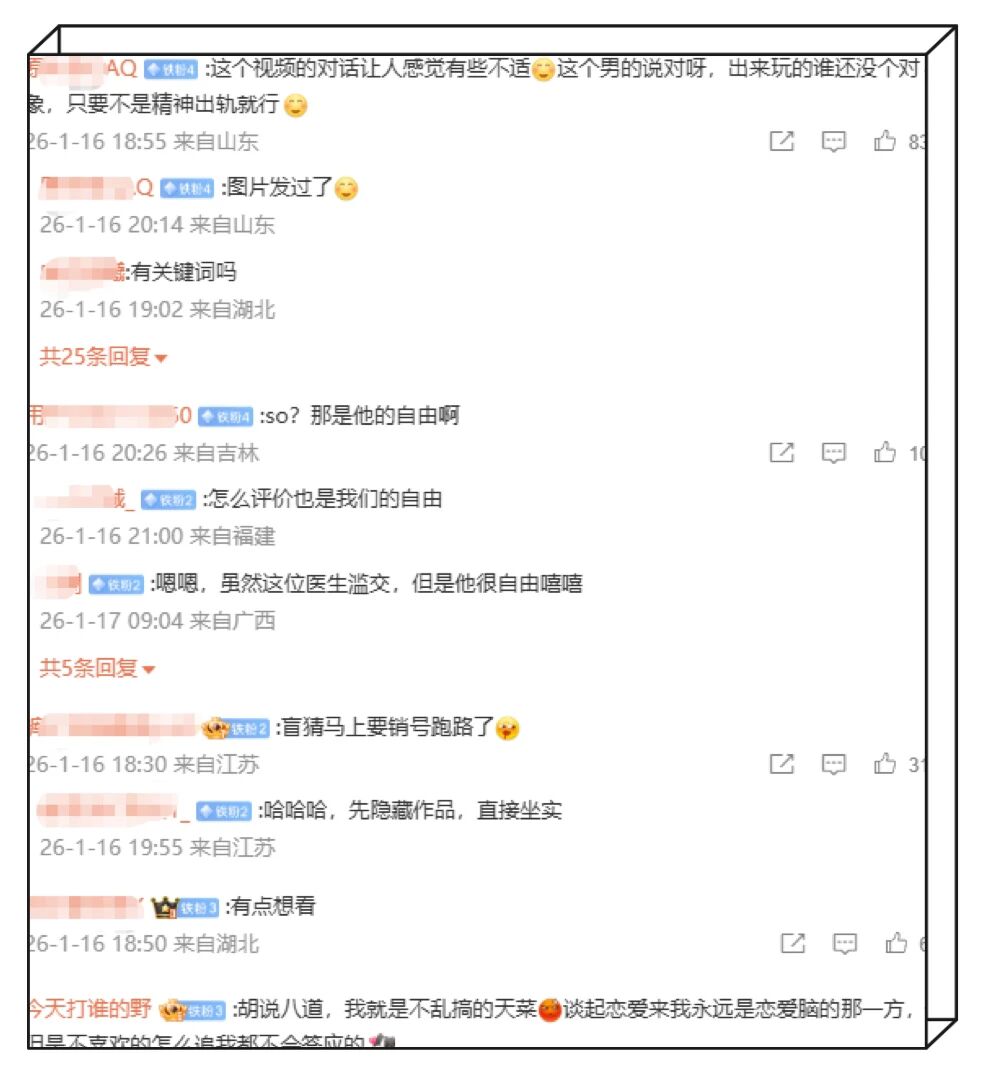The image size is (984, 1072).
Task: Expand the 共25条回复 reply thread
Action: (x=97, y=357)
